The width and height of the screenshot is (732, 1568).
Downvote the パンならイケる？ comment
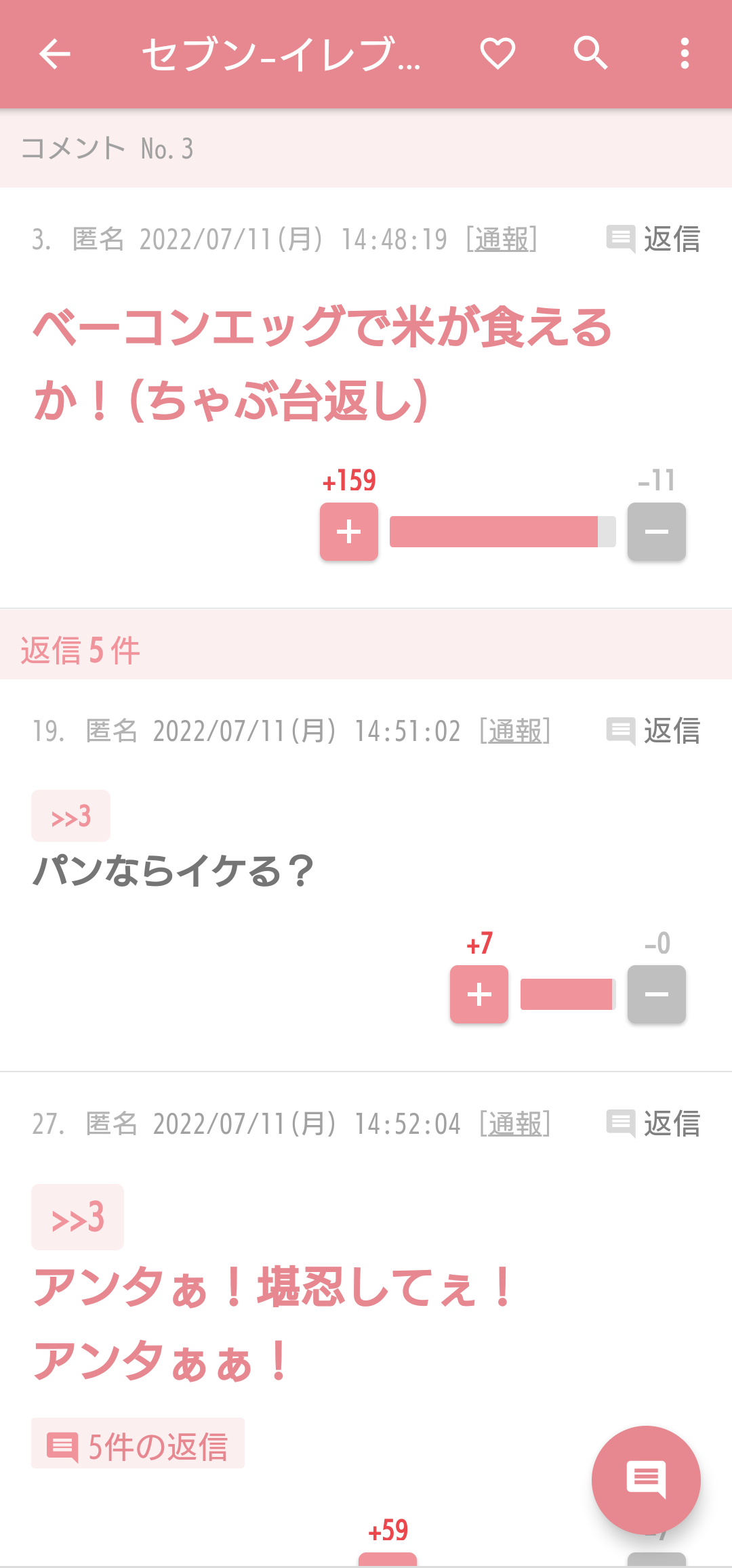tap(657, 994)
